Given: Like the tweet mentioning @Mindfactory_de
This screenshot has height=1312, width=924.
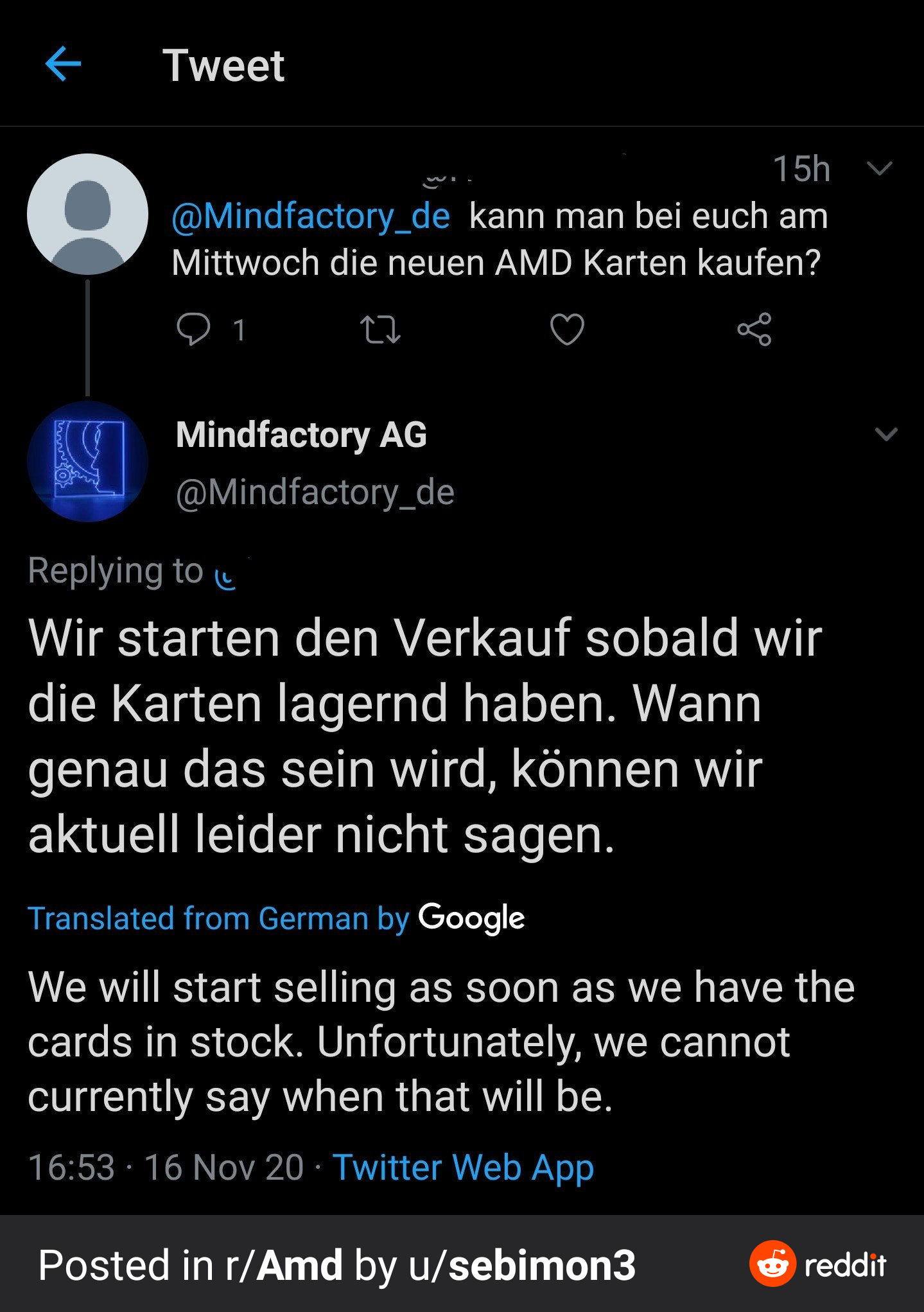Looking at the screenshot, I should pyautogui.click(x=567, y=329).
